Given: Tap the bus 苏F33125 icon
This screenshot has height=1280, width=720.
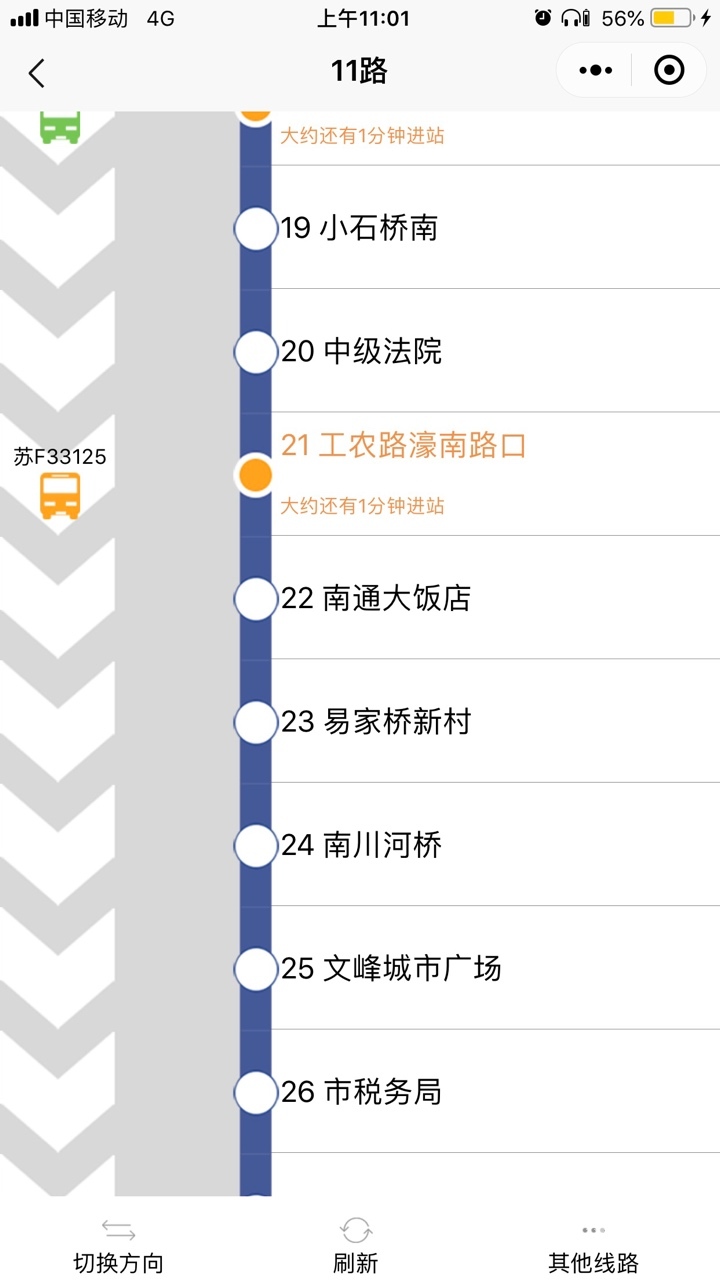Looking at the screenshot, I should tap(60, 495).
